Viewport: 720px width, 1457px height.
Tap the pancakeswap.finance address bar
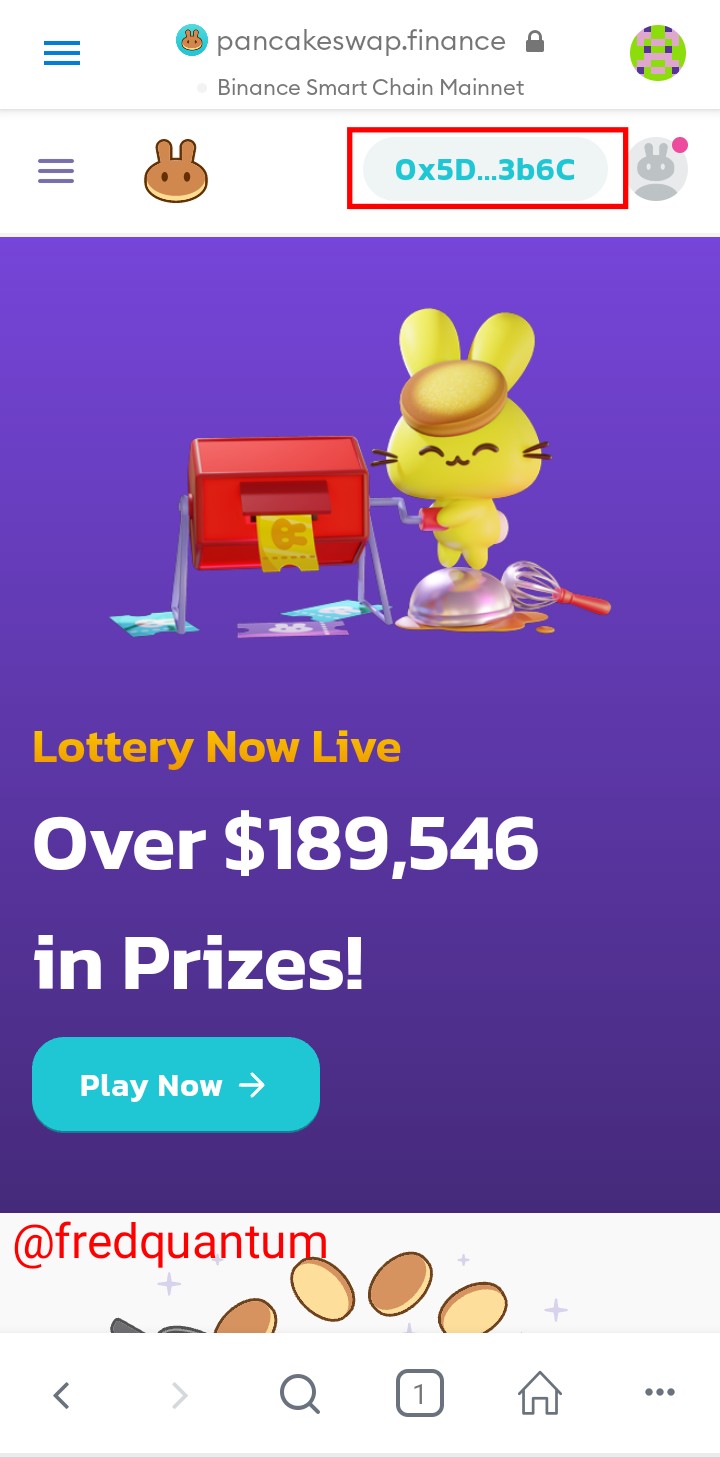click(360, 42)
